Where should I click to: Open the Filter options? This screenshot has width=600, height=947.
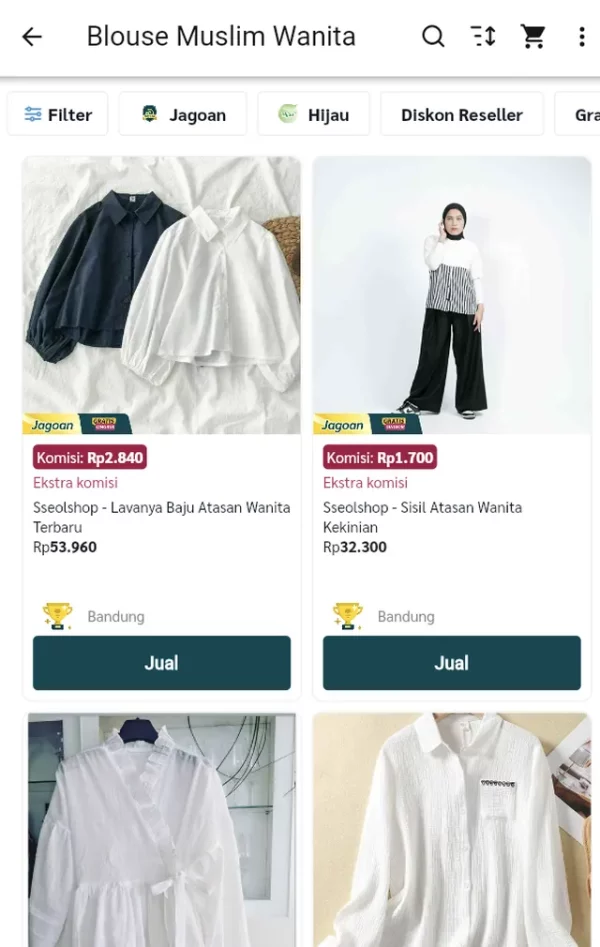click(58, 115)
